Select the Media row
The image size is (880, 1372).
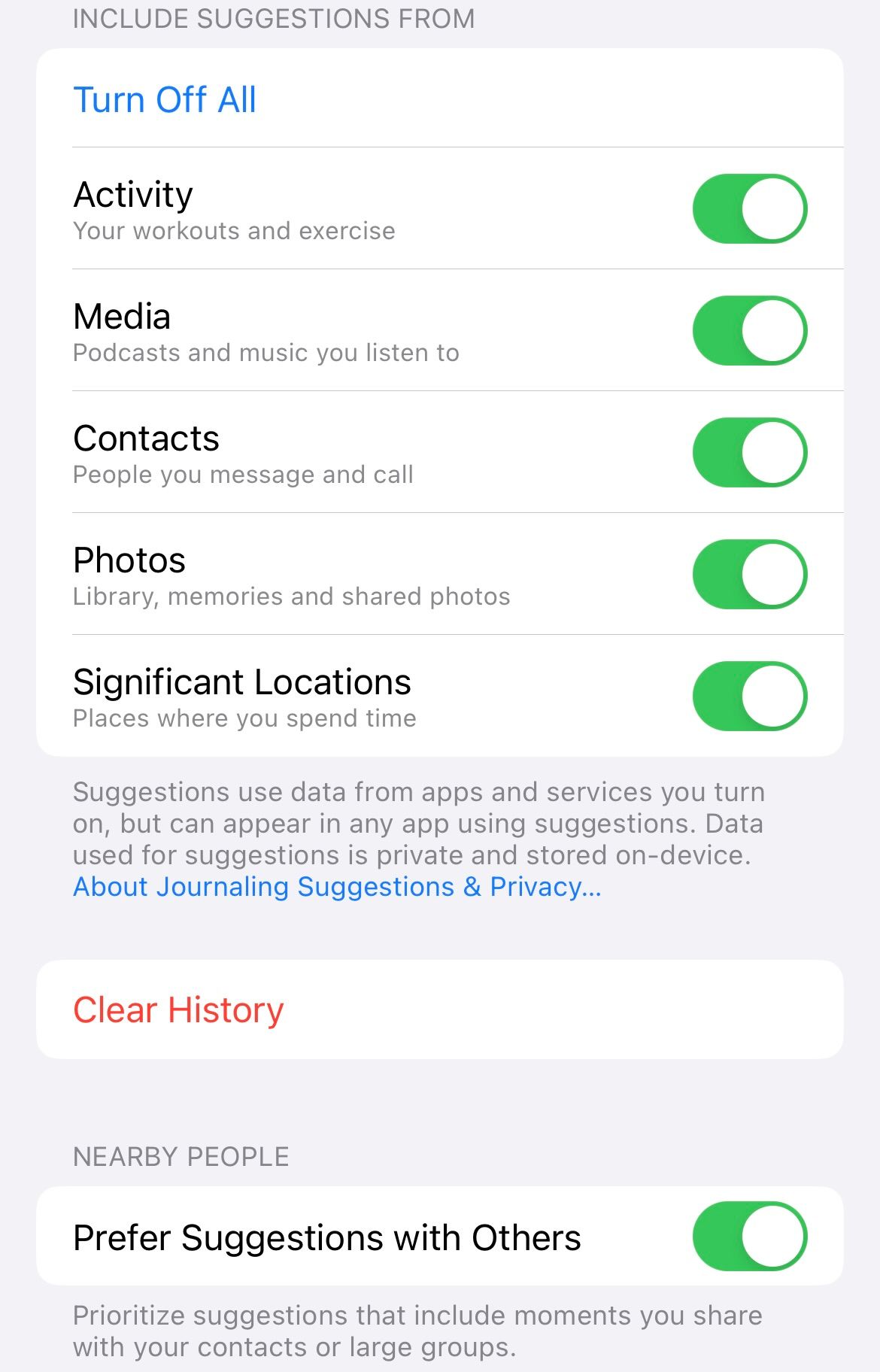pyautogui.click(x=122, y=316)
